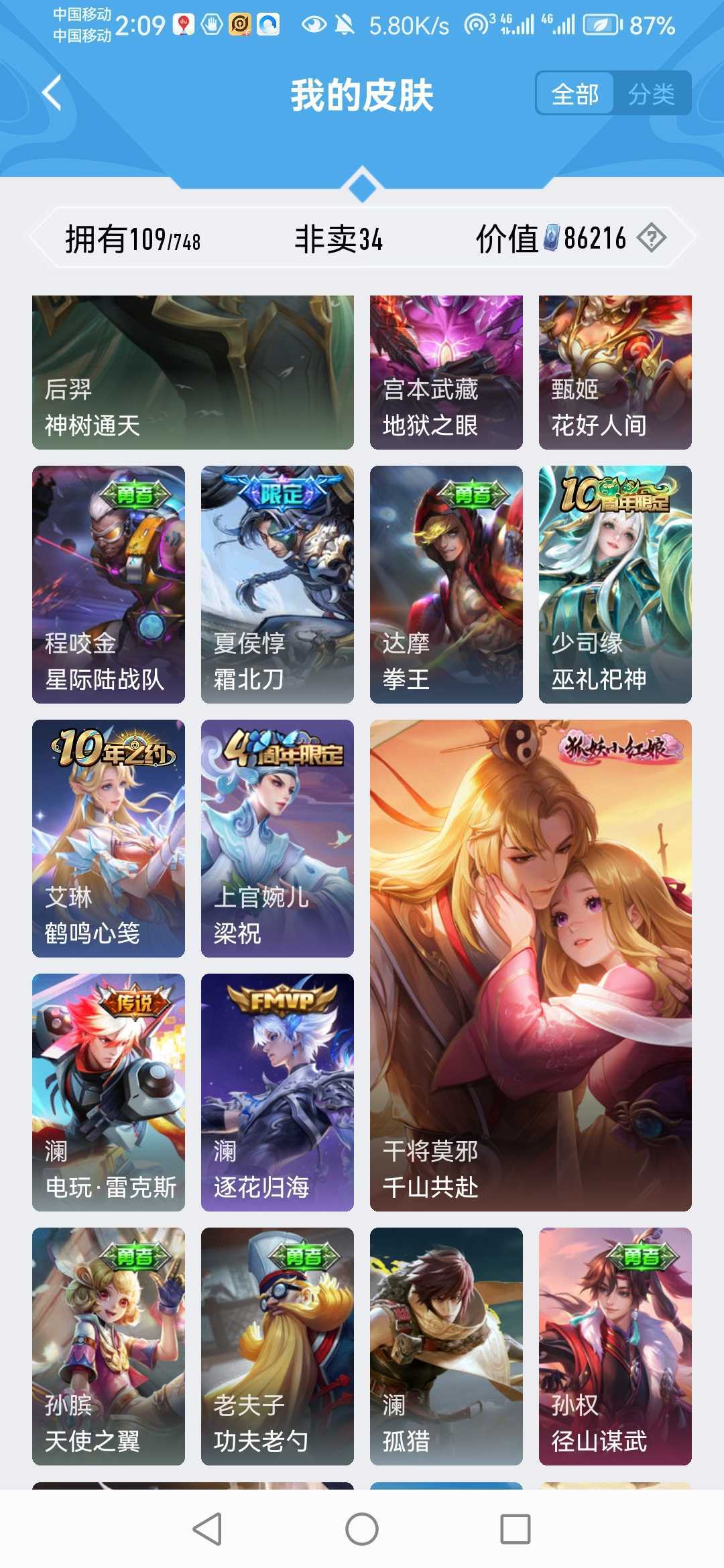View the 达摩 拳王 skin
The width and height of the screenshot is (724, 1568).
click(446, 584)
